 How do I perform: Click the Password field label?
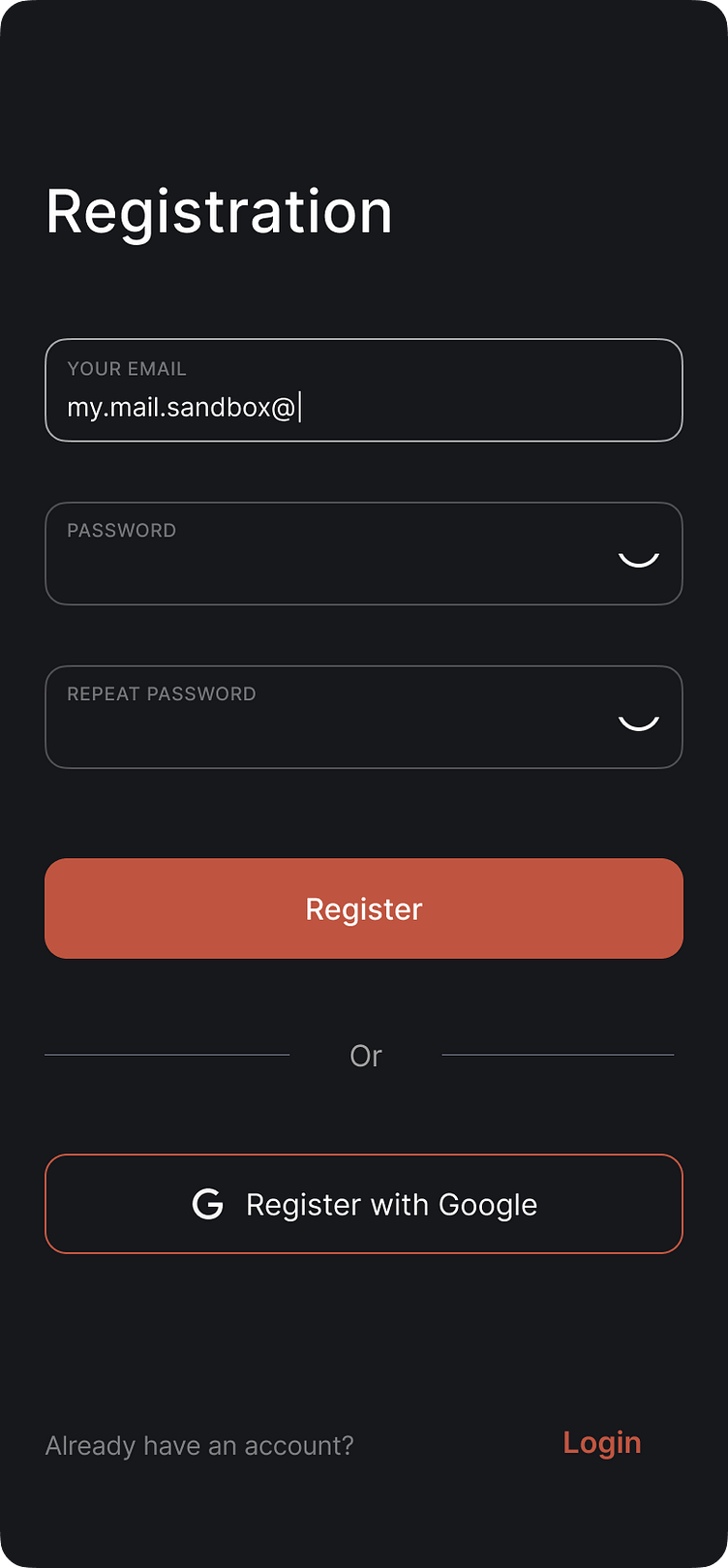[122, 530]
